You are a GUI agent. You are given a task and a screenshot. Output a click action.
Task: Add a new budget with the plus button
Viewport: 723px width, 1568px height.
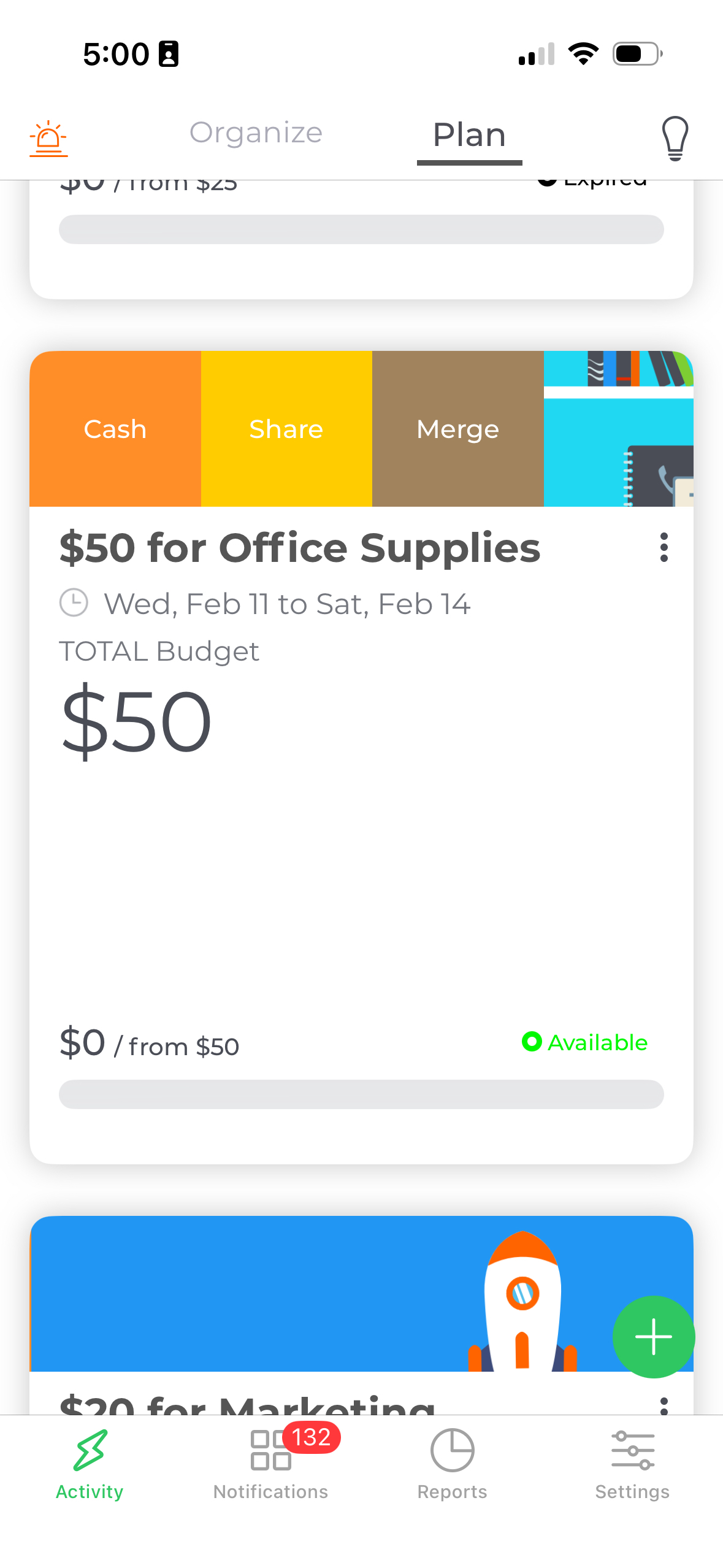click(x=653, y=1337)
